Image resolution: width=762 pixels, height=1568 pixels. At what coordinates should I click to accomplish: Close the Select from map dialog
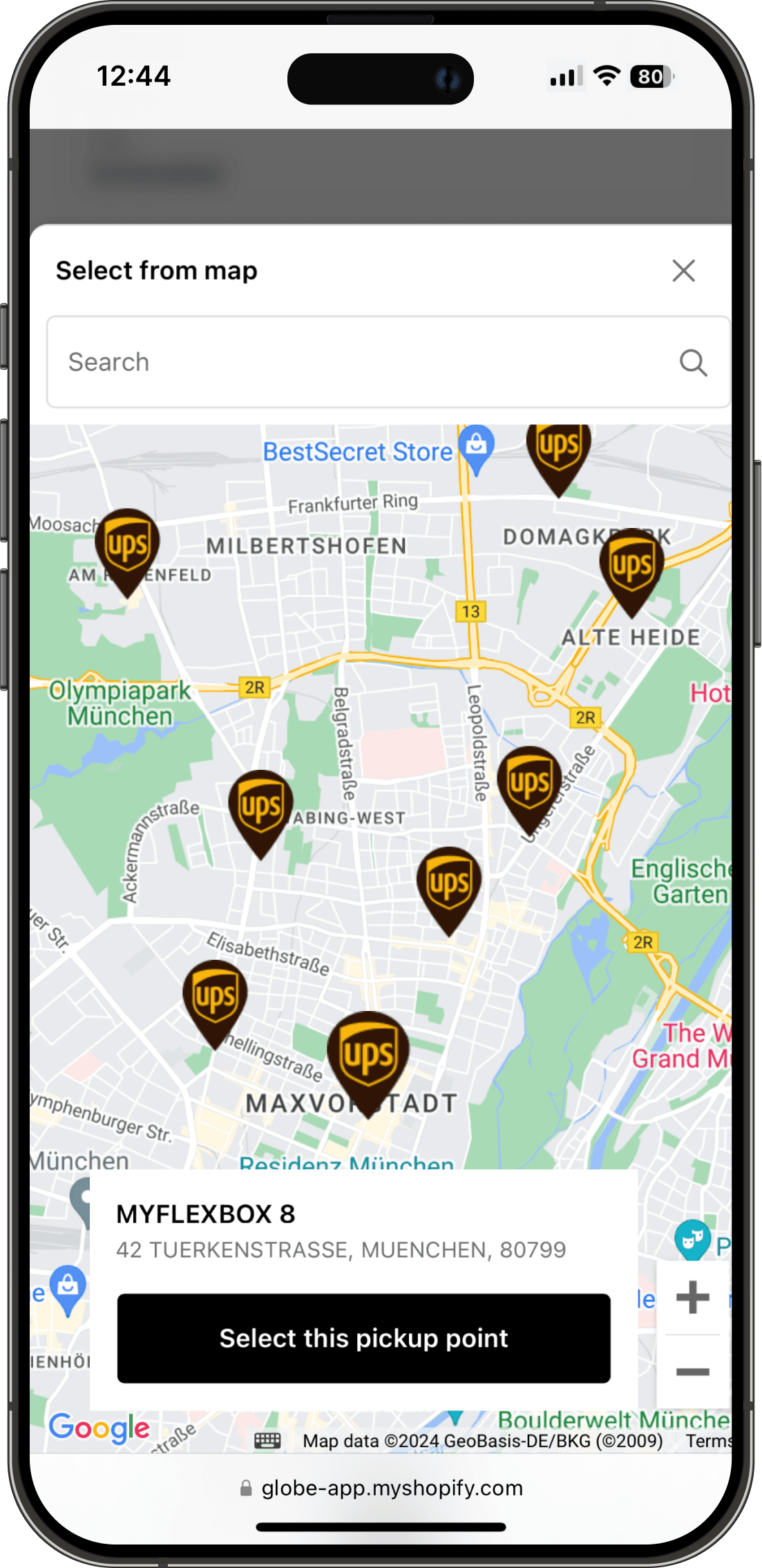683,271
